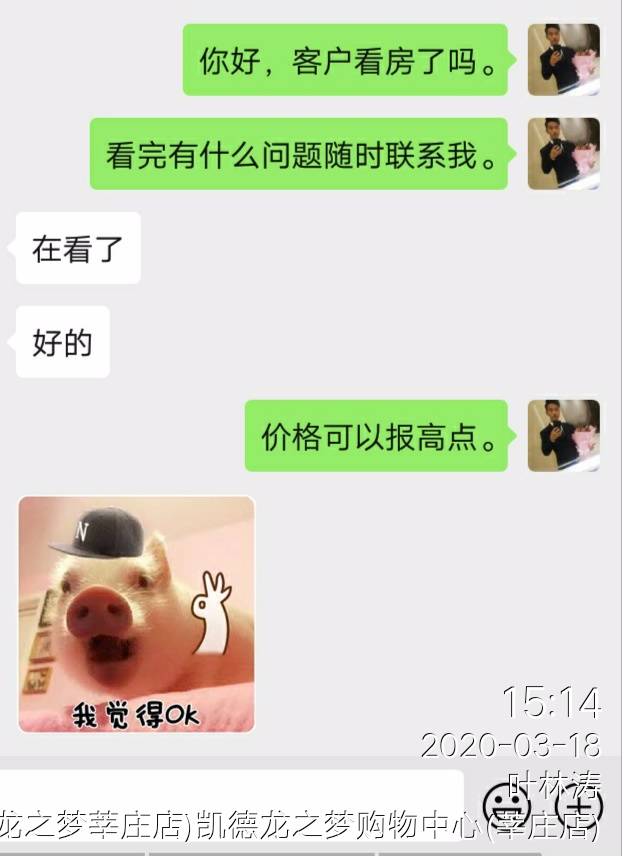Open the pig sticker with 我觉得OK
Screen dimensions: 622x856
pyautogui.click(x=137, y=614)
